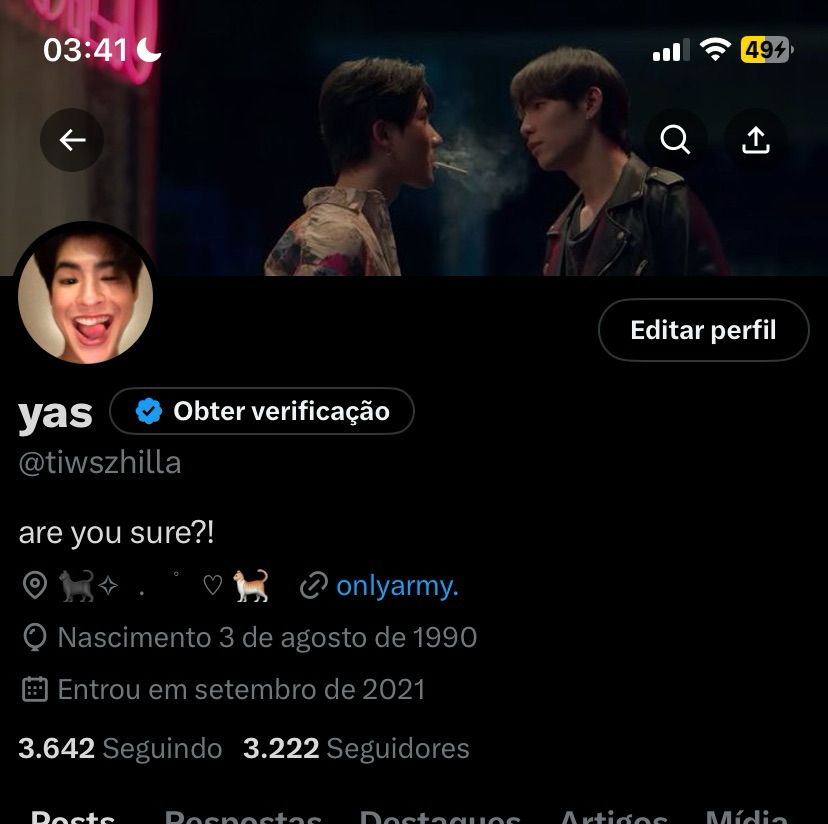Tap the Editar perfil button
This screenshot has height=824, width=828.
[703, 330]
